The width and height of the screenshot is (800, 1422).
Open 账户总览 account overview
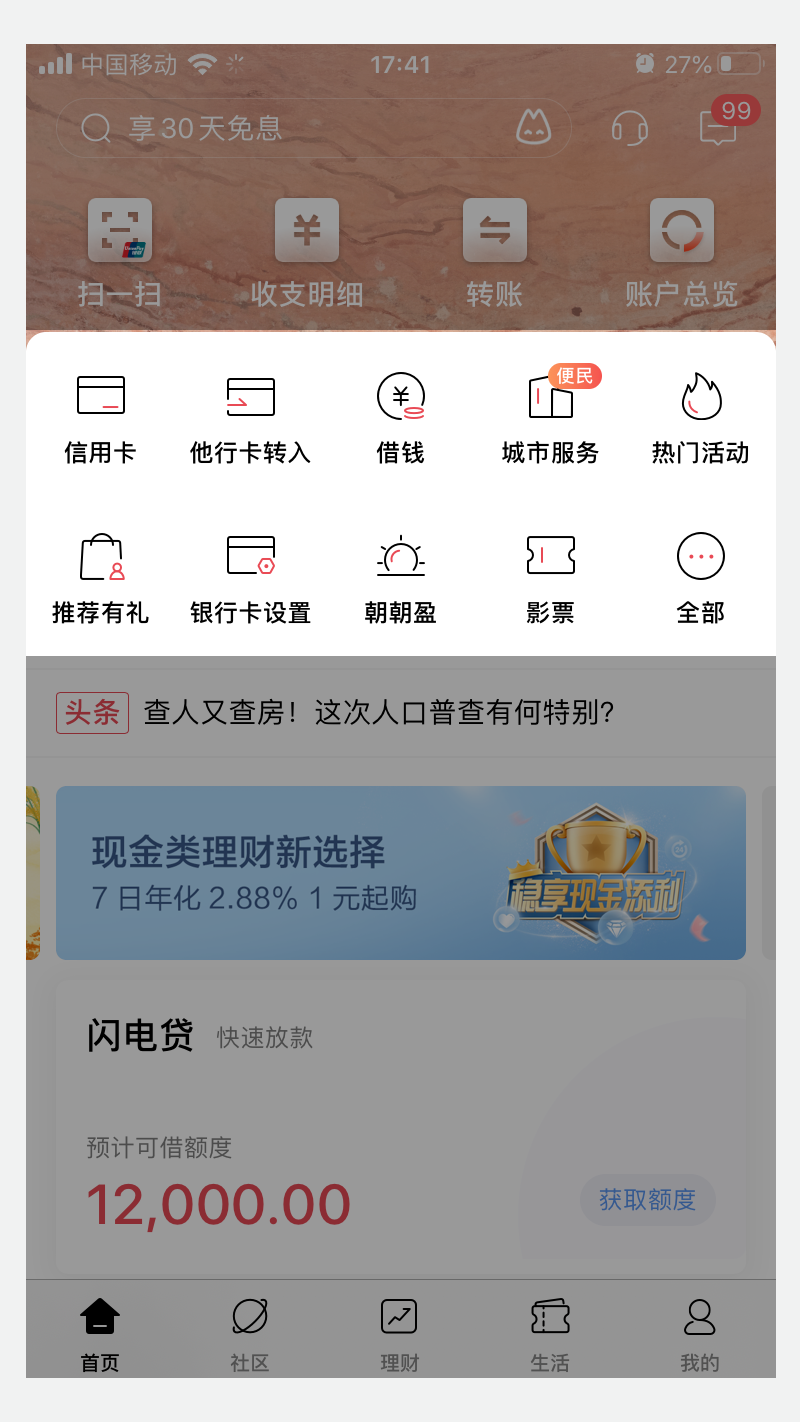click(x=681, y=250)
